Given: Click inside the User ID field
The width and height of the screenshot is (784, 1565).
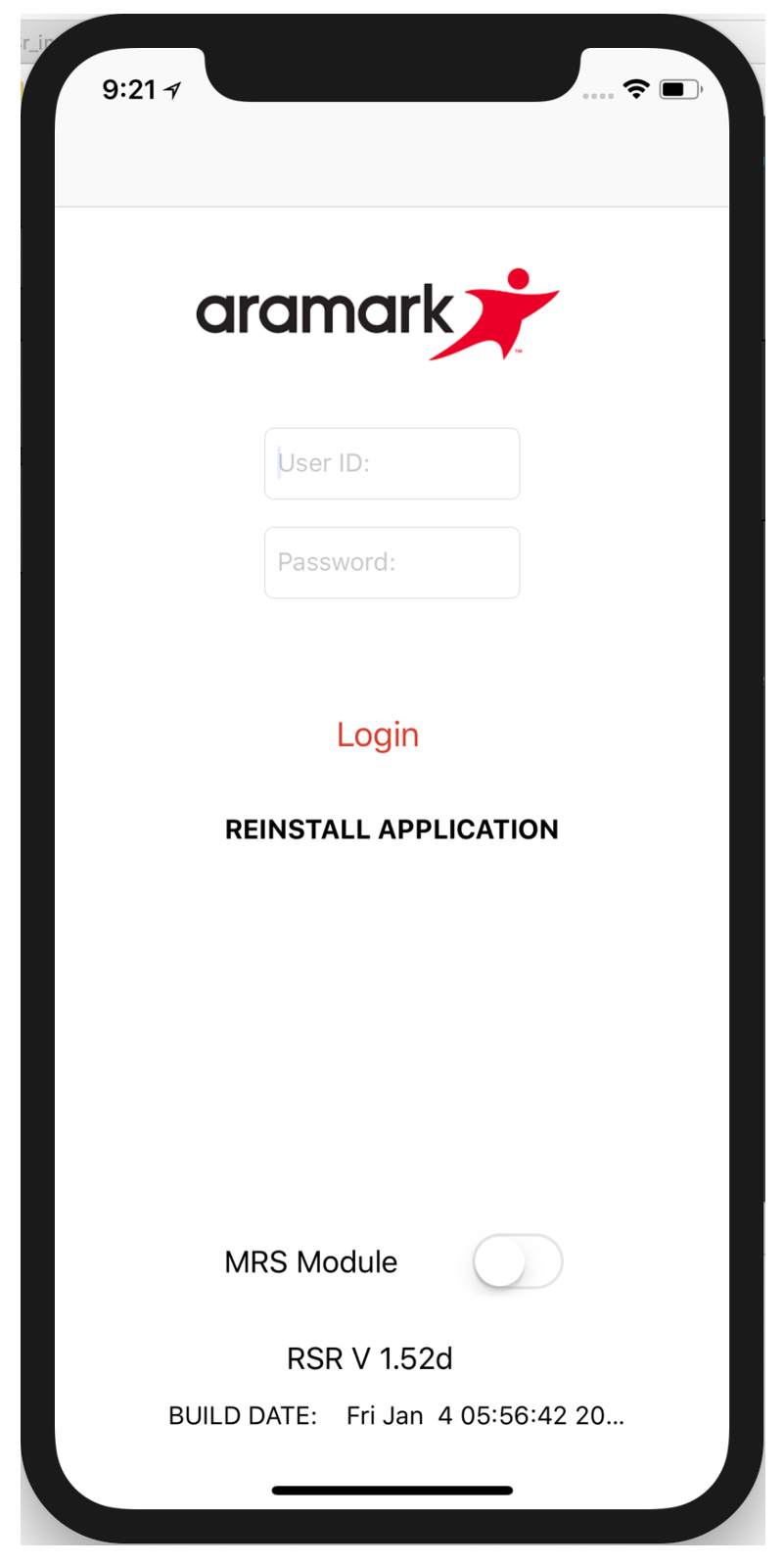Looking at the screenshot, I should click(392, 463).
